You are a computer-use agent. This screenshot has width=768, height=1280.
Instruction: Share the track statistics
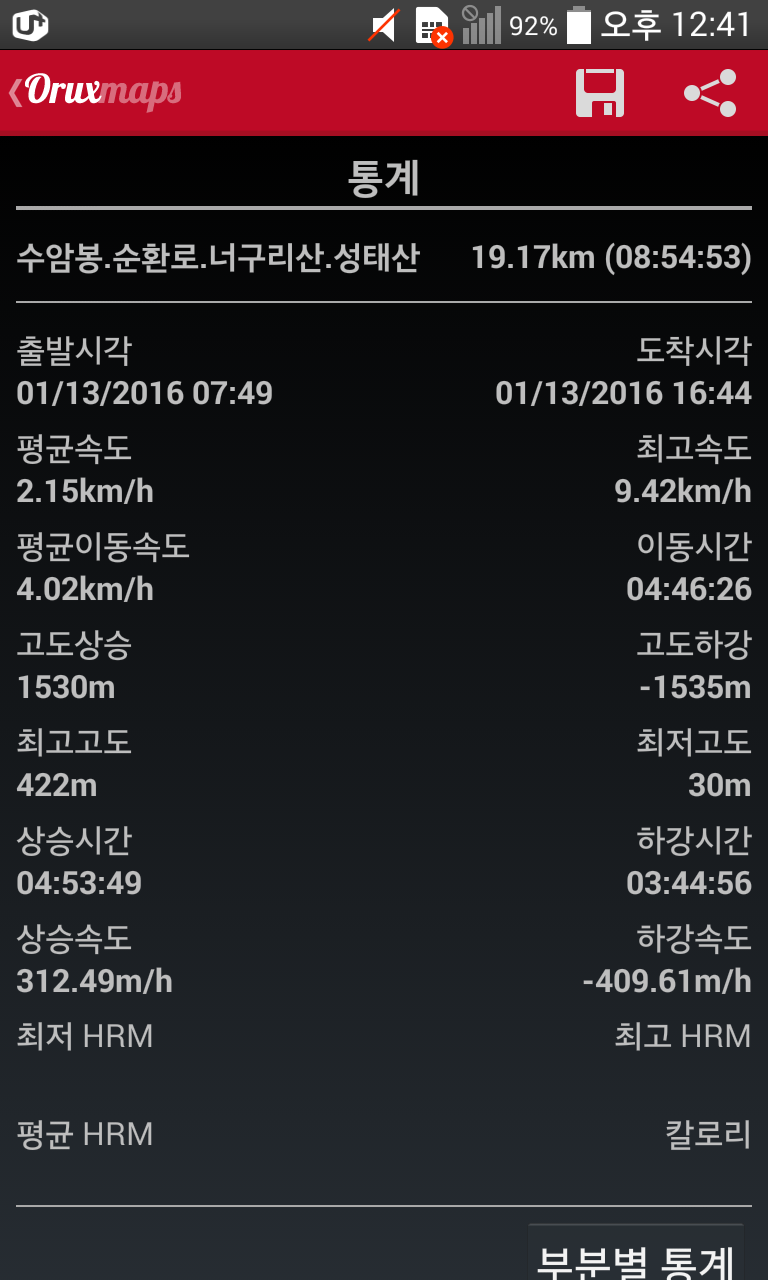click(710, 93)
